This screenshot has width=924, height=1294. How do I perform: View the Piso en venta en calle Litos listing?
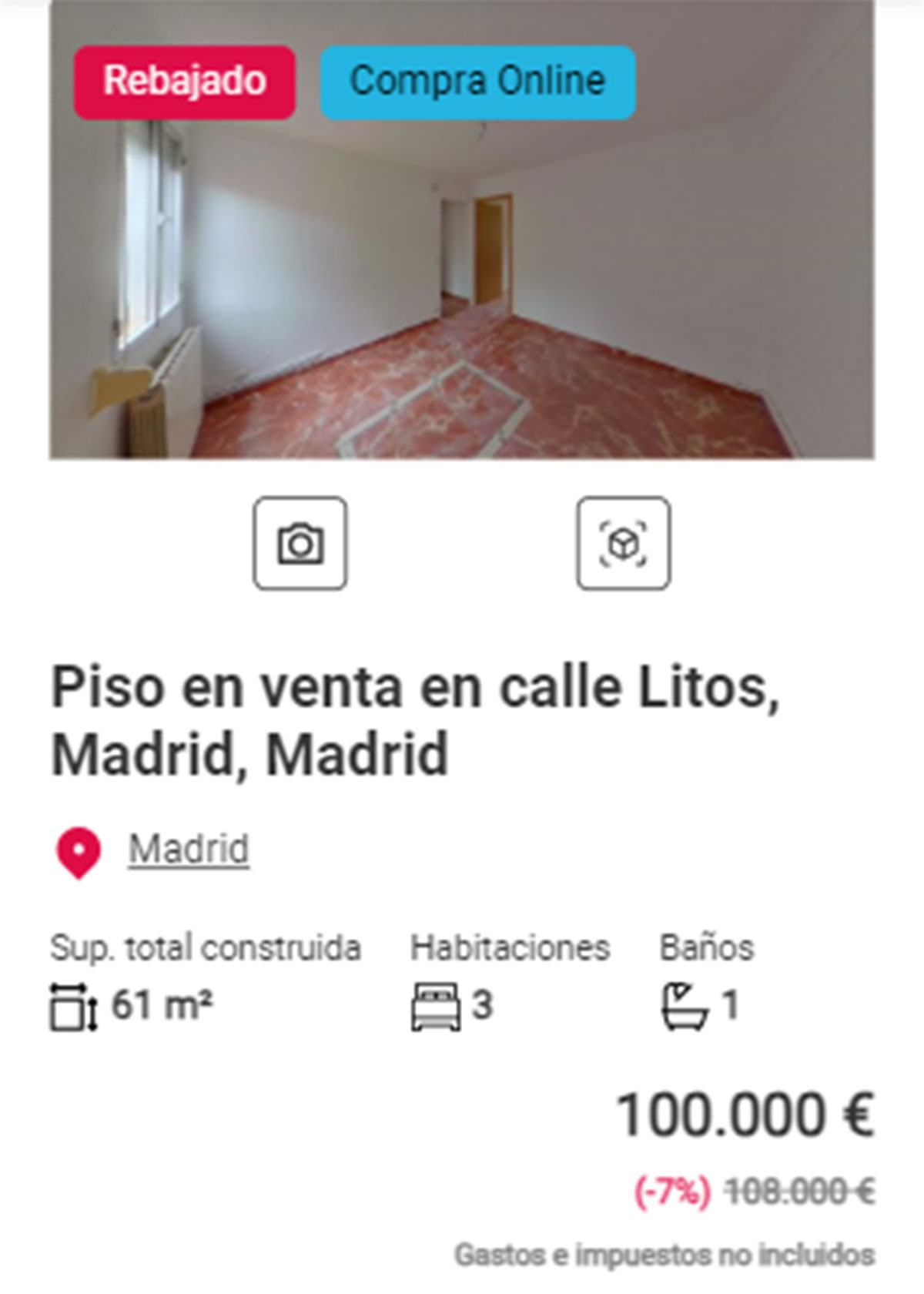tap(416, 720)
